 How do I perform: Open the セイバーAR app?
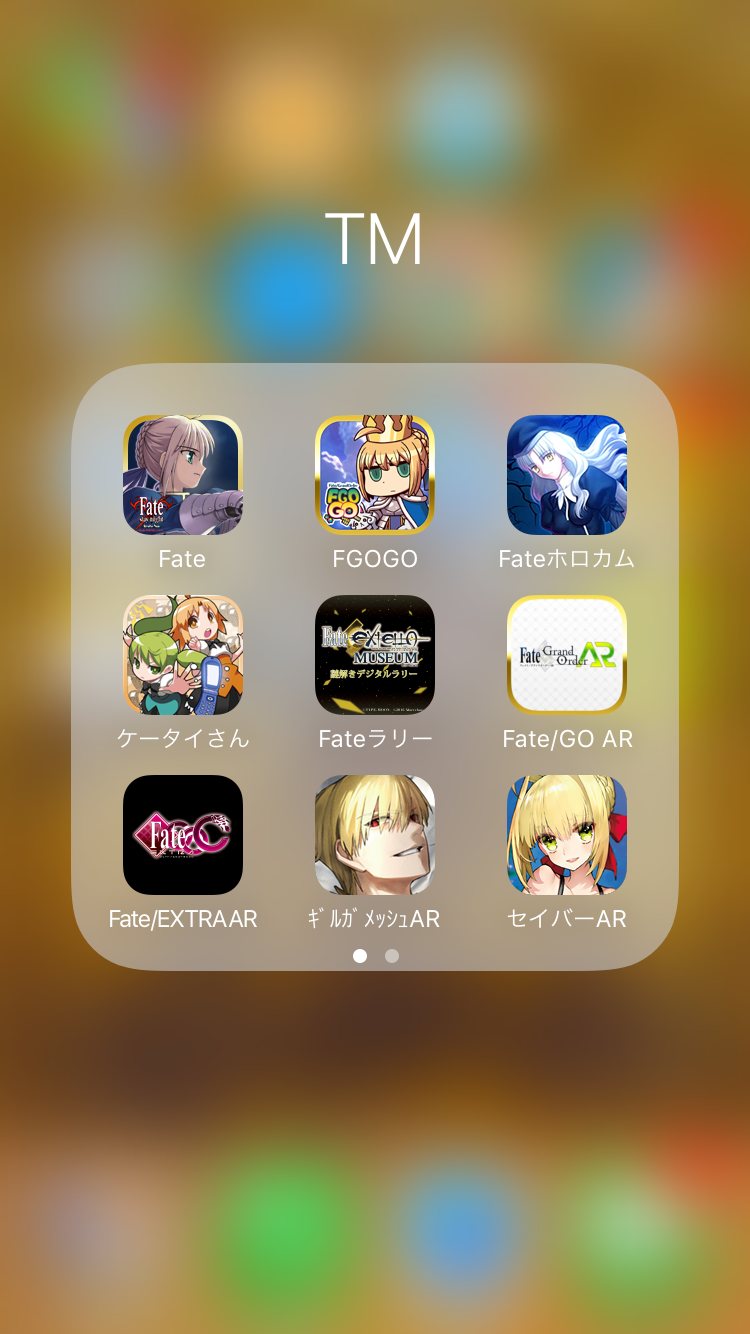566,835
